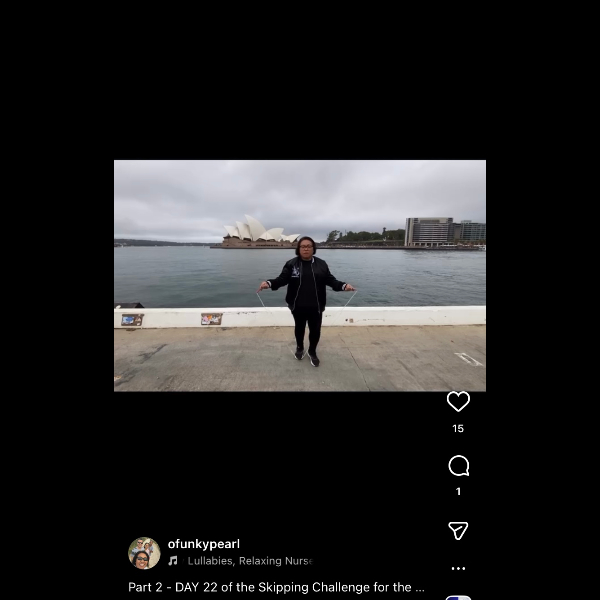600x600 pixels.
Task: Visit the ofunkypearl username link
Action: click(203, 544)
